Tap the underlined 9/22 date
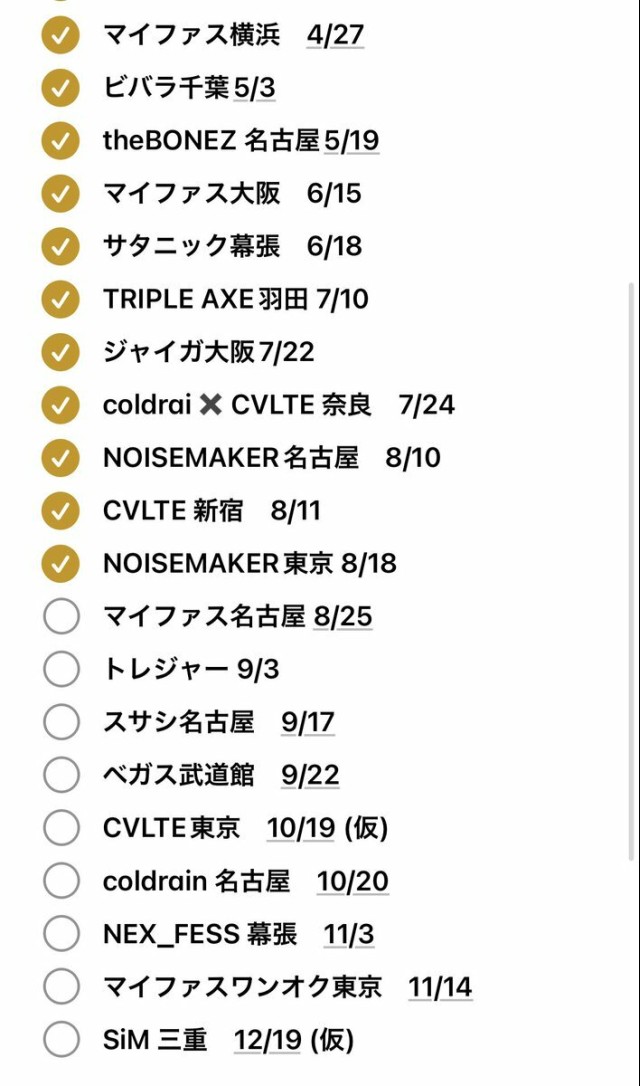Image resolution: width=640 pixels, height=1086 pixels. pos(310,775)
